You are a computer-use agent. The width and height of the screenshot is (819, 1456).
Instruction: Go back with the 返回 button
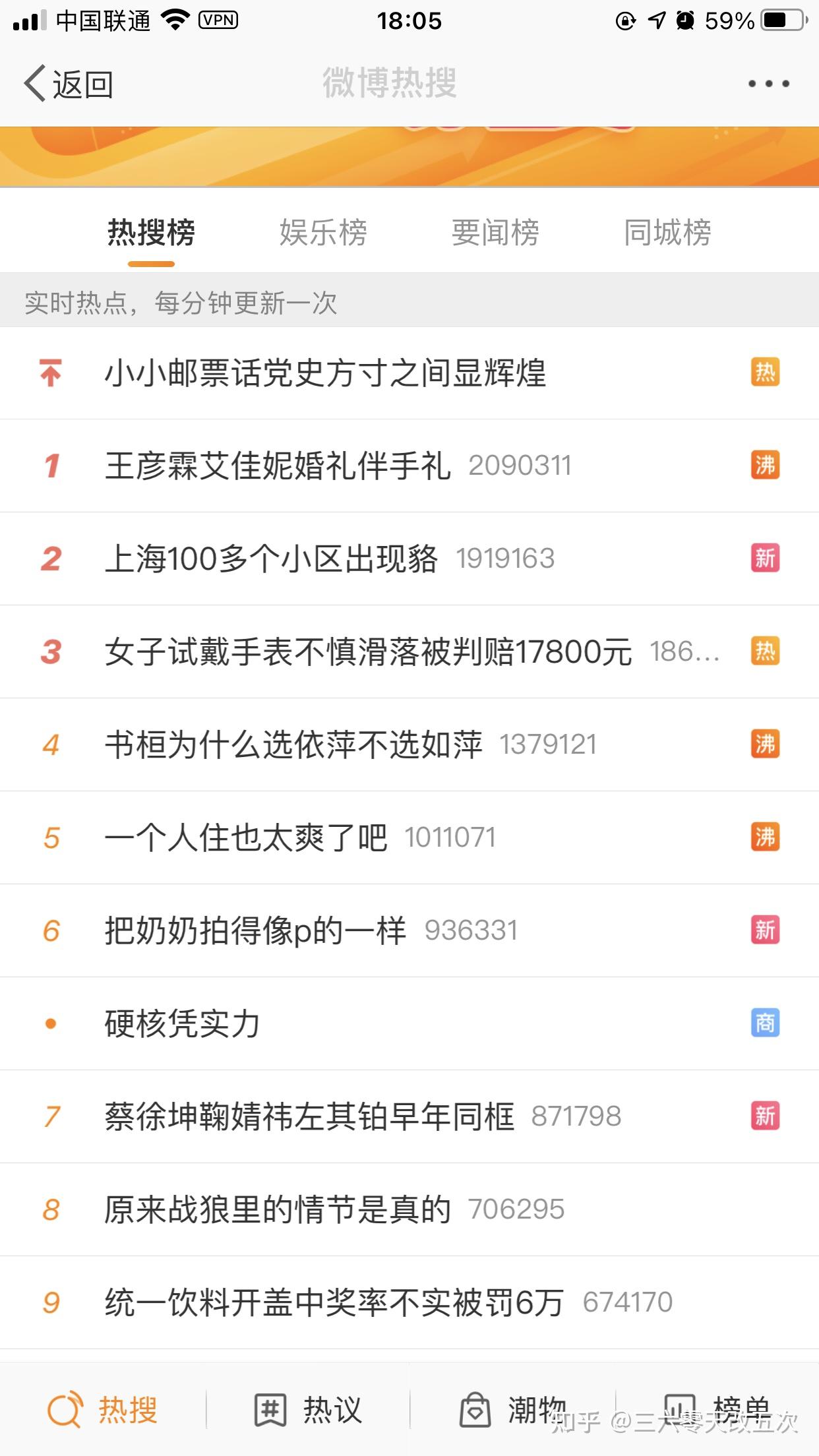point(69,84)
